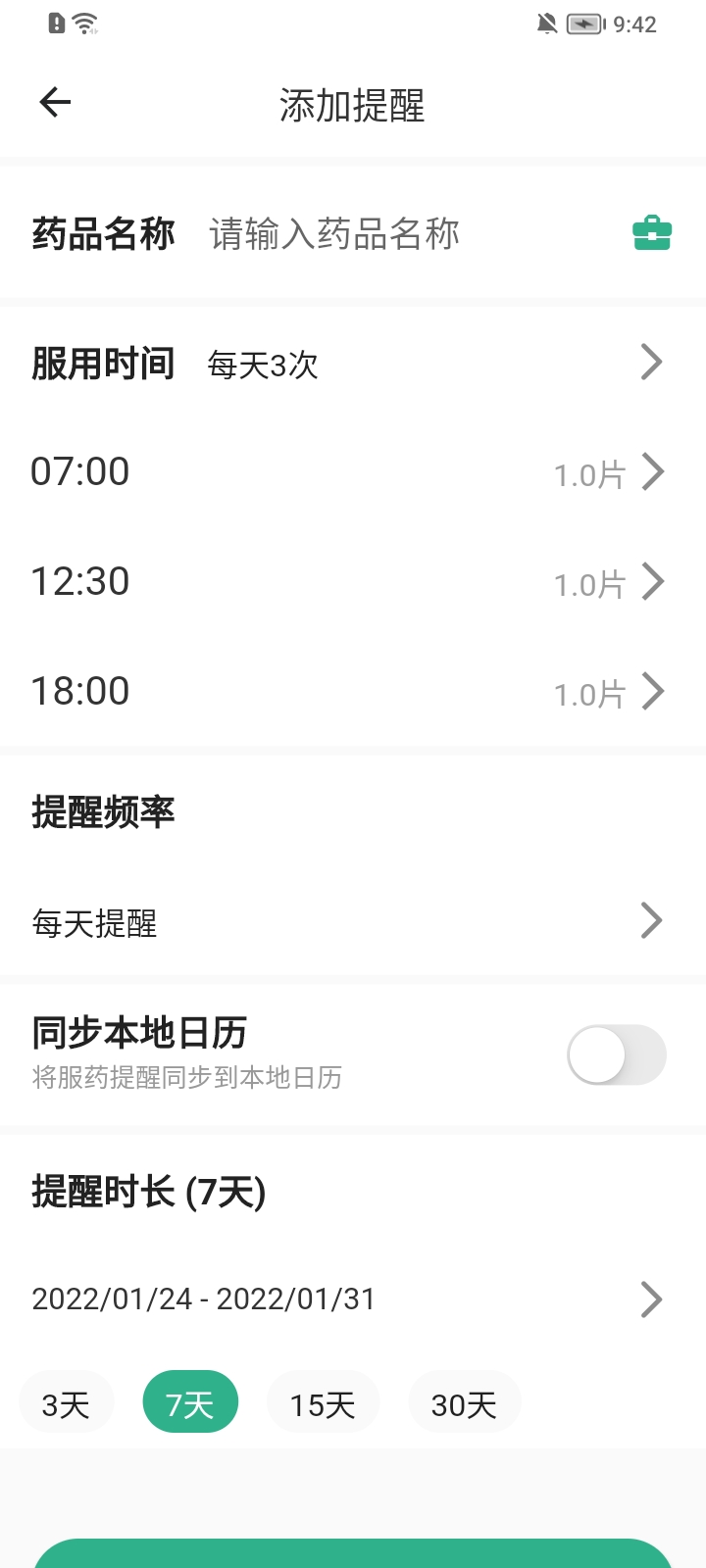Select the 3天 duration chip
The width and height of the screenshot is (706, 1568).
click(x=67, y=1403)
